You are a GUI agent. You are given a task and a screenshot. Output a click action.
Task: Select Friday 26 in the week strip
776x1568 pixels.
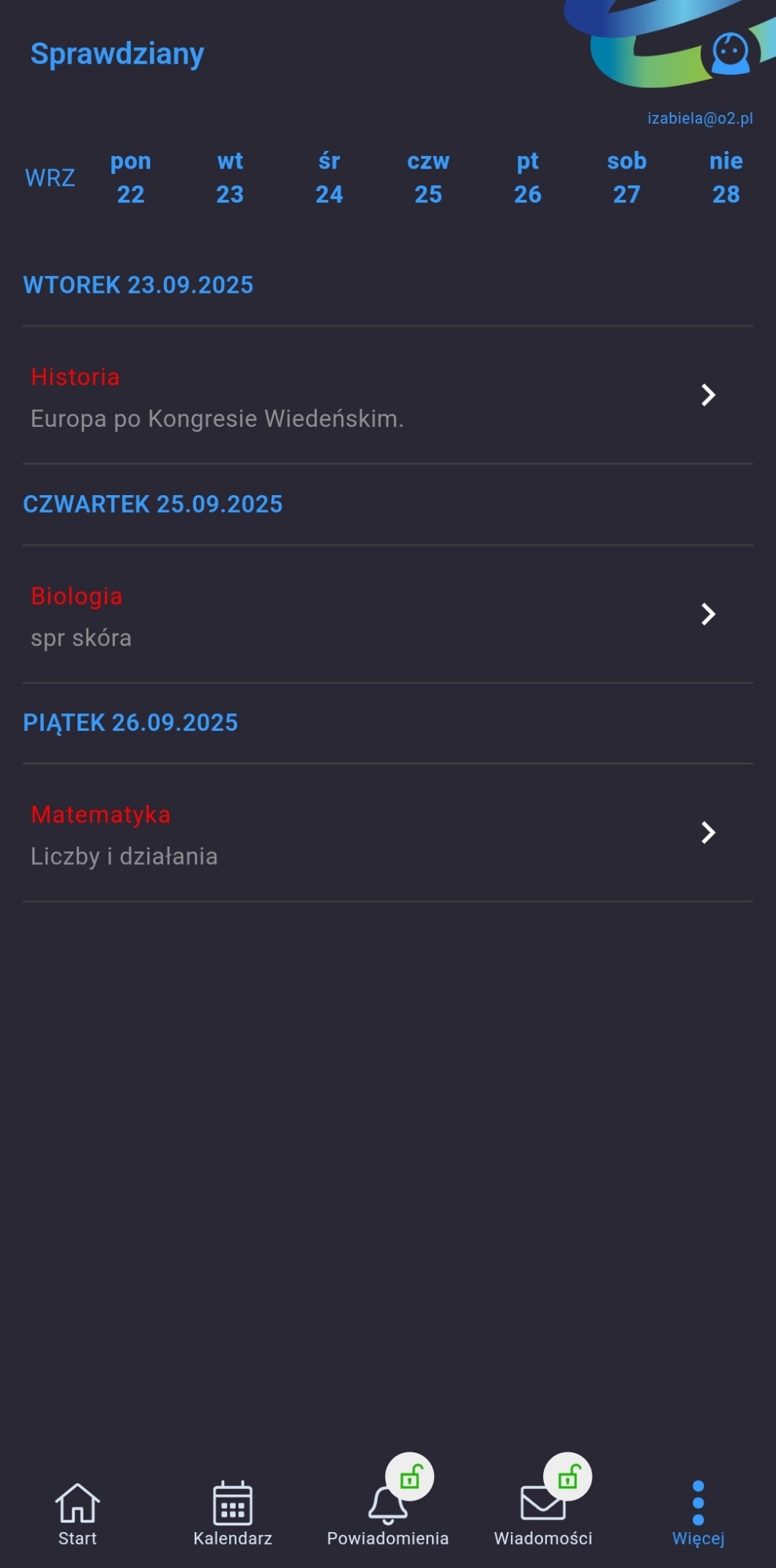click(527, 178)
